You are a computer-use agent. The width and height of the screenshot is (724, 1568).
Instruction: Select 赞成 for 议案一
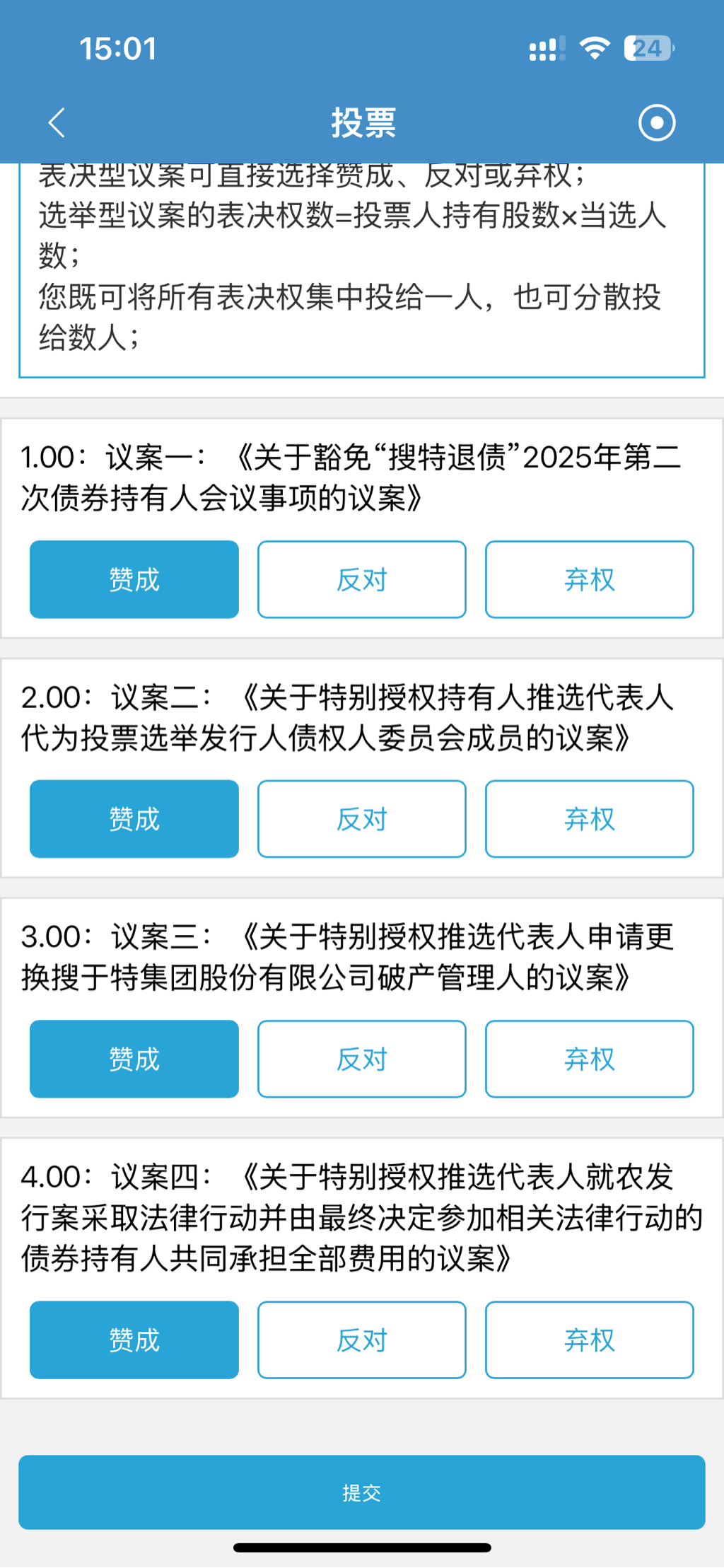click(134, 579)
